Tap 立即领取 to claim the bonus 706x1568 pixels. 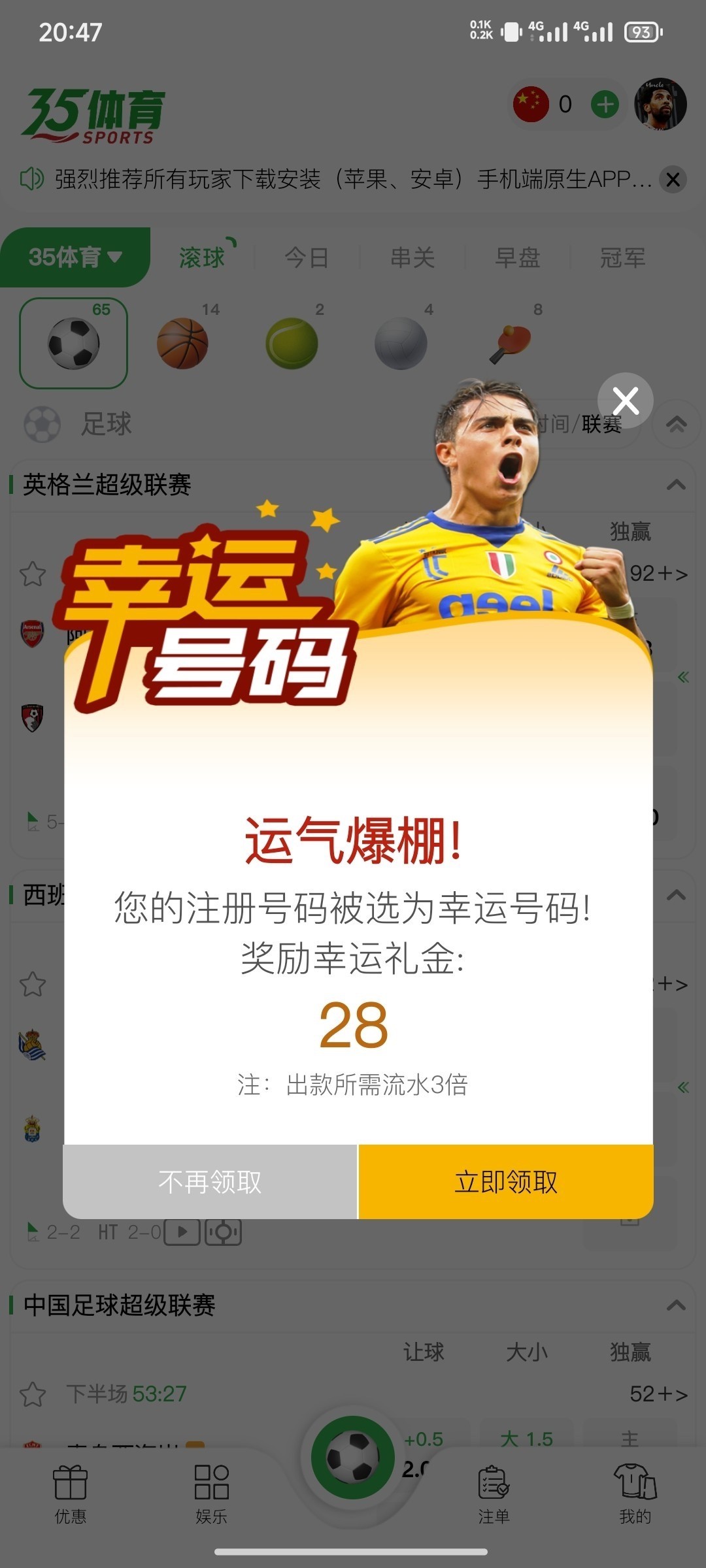tap(505, 1182)
